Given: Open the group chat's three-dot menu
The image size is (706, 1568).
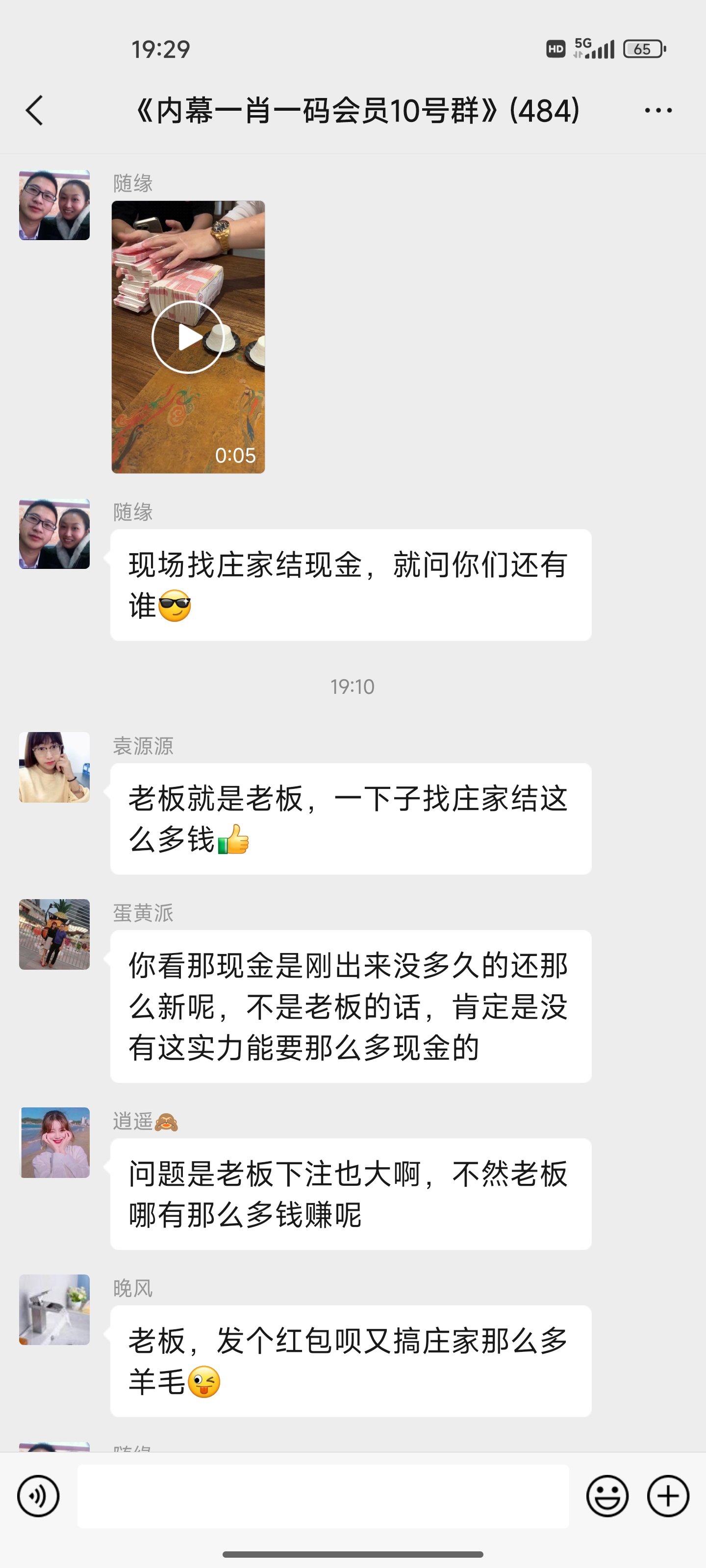Looking at the screenshot, I should coord(658,111).
